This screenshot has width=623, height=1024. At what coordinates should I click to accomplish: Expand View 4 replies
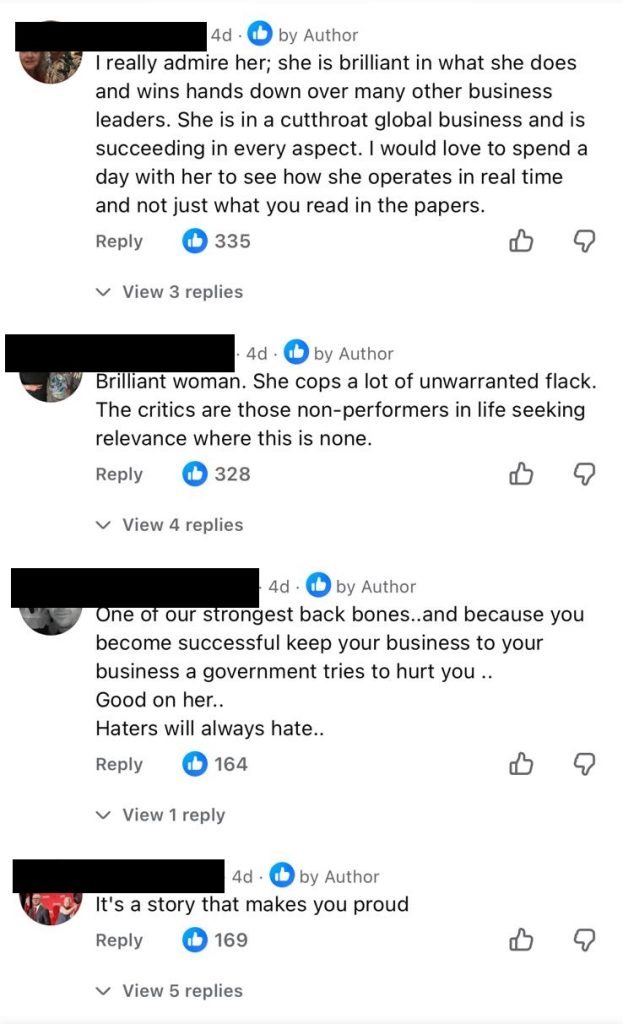point(170,525)
